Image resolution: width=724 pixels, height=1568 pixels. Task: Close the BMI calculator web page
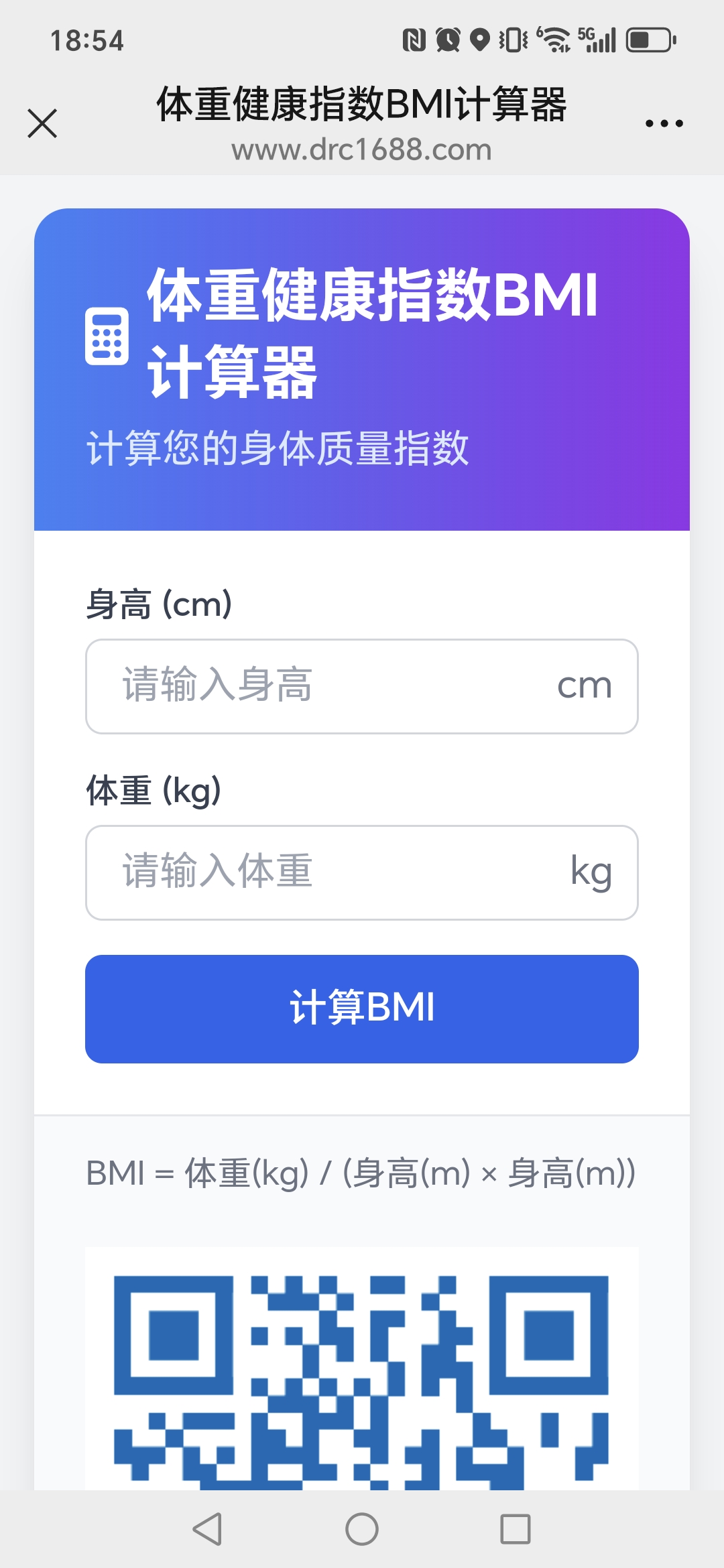click(x=42, y=123)
